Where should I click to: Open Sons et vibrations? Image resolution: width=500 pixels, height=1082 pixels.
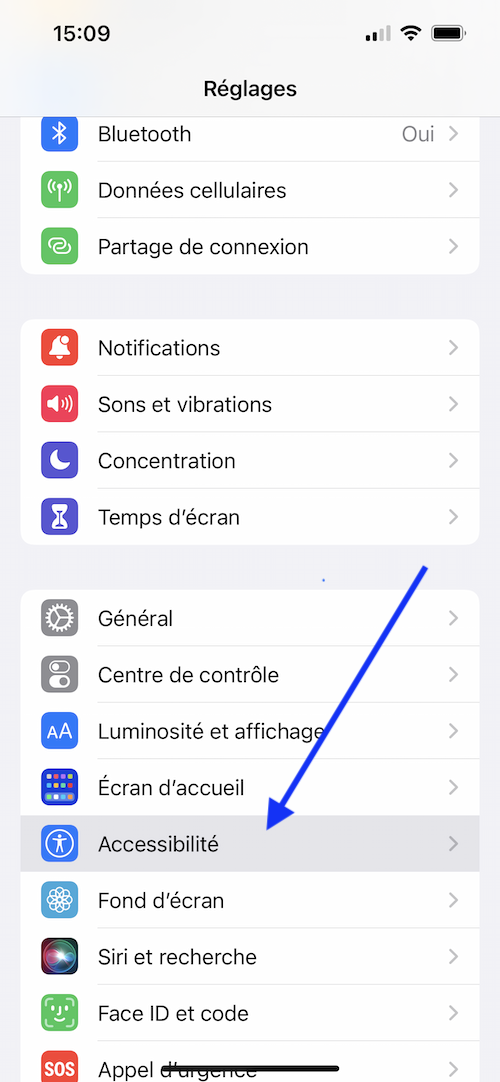click(x=250, y=404)
